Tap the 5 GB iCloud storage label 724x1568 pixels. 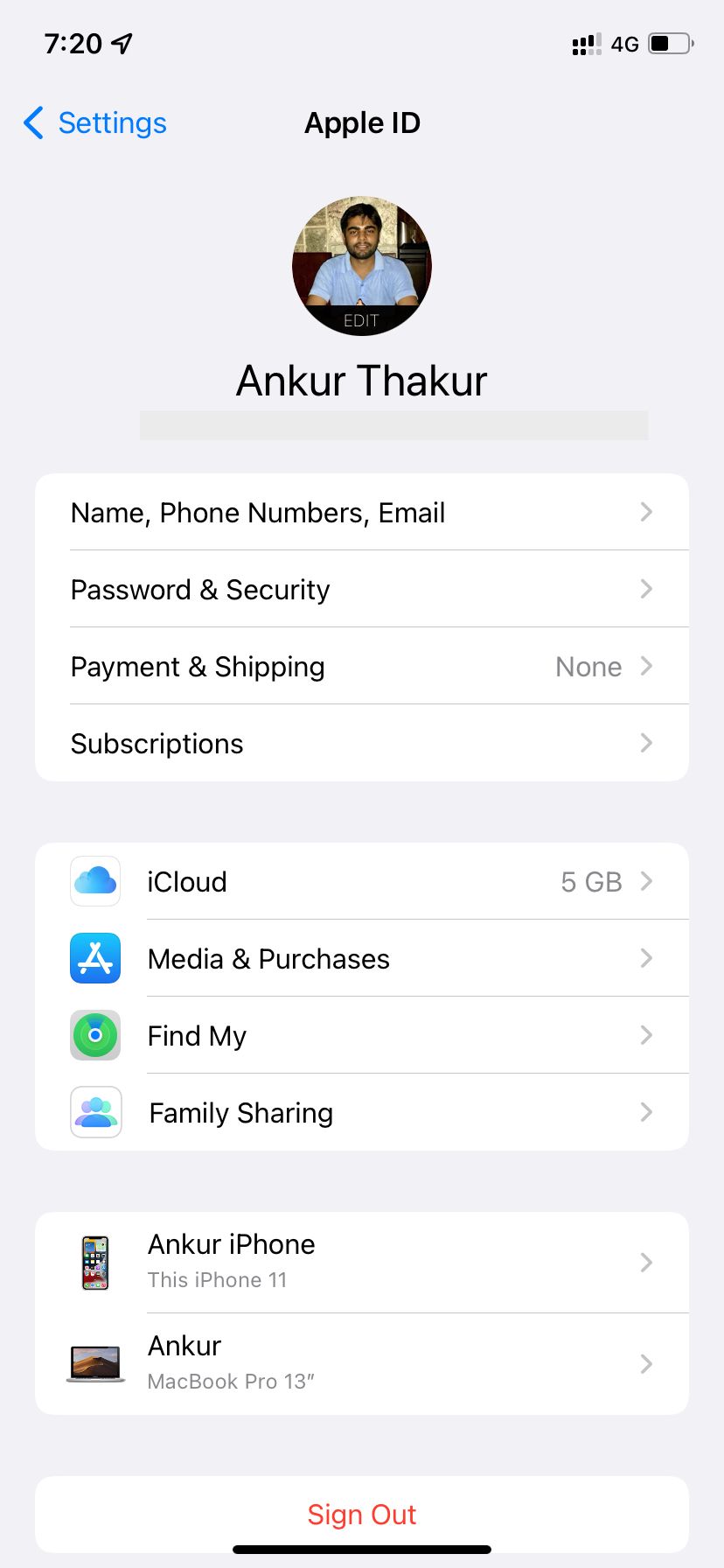(x=592, y=881)
